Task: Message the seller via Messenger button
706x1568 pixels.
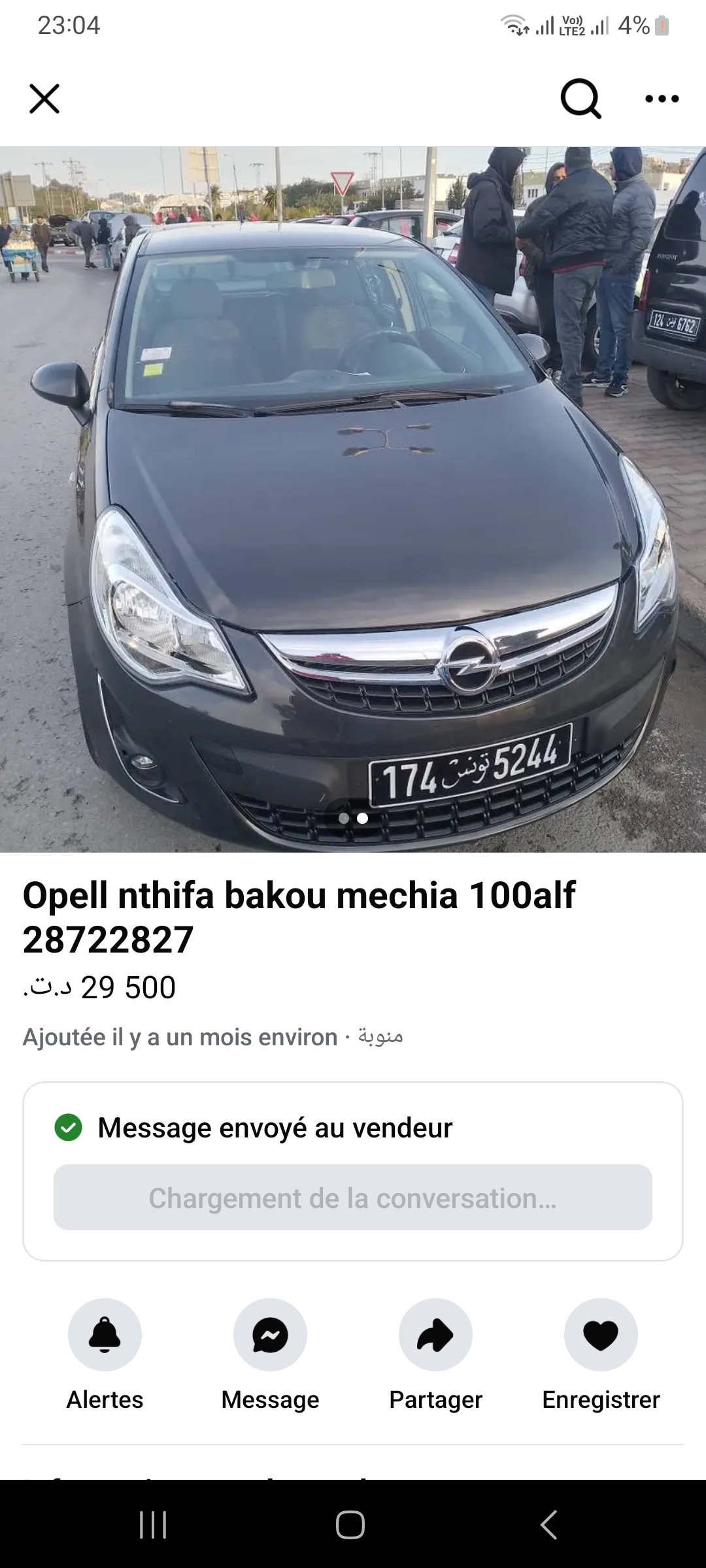Action: (x=270, y=1334)
